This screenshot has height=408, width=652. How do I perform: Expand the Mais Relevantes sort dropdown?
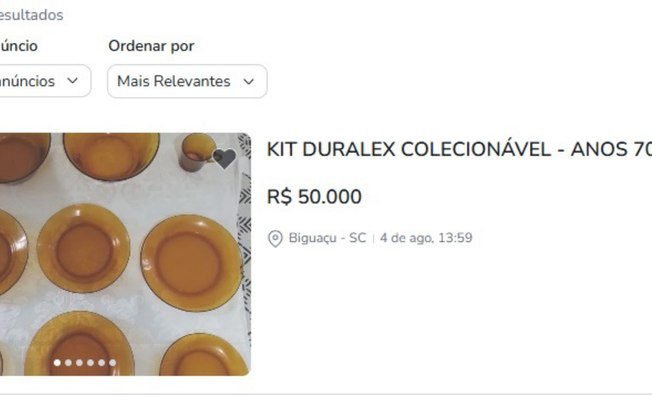pyautogui.click(x=187, y=81)
